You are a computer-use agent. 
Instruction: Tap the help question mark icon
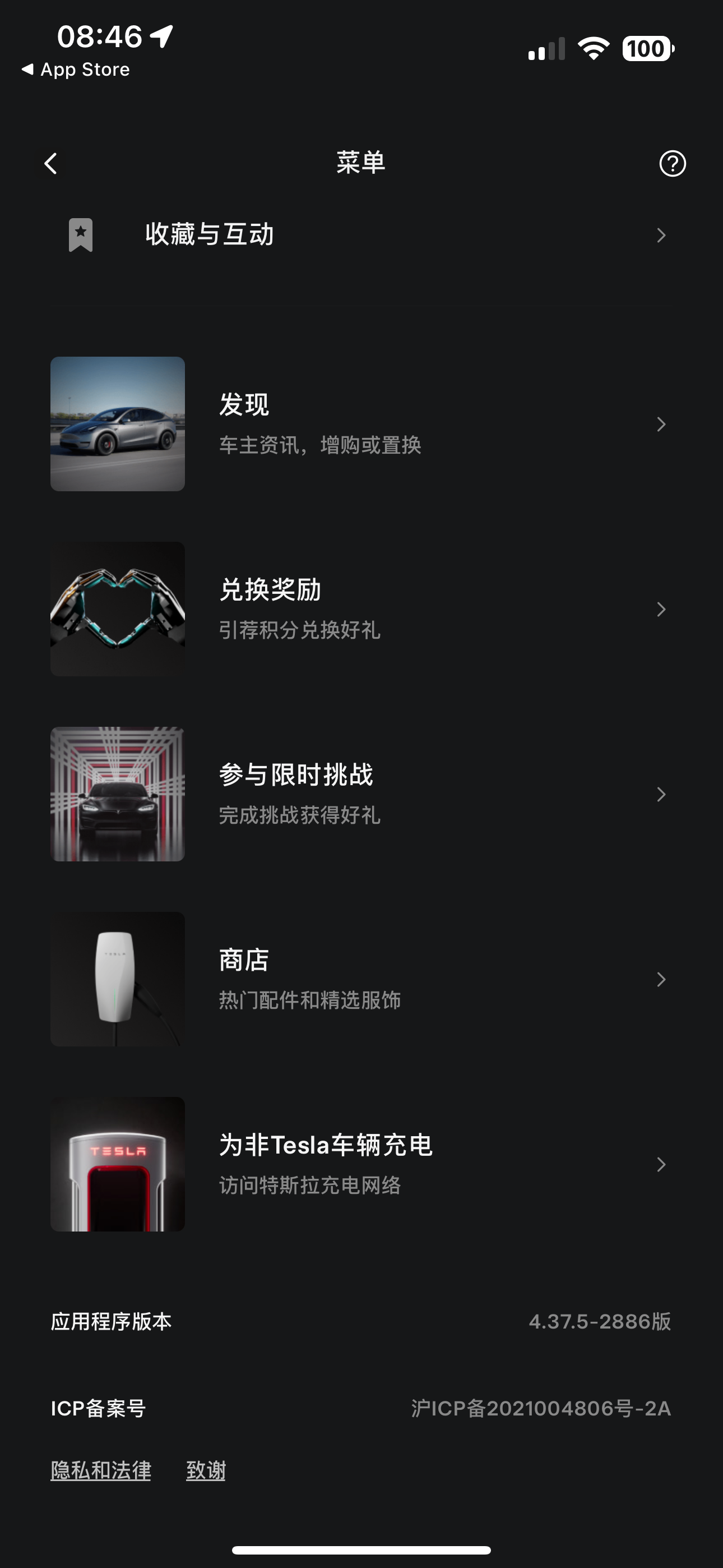[x=672, y=163]
